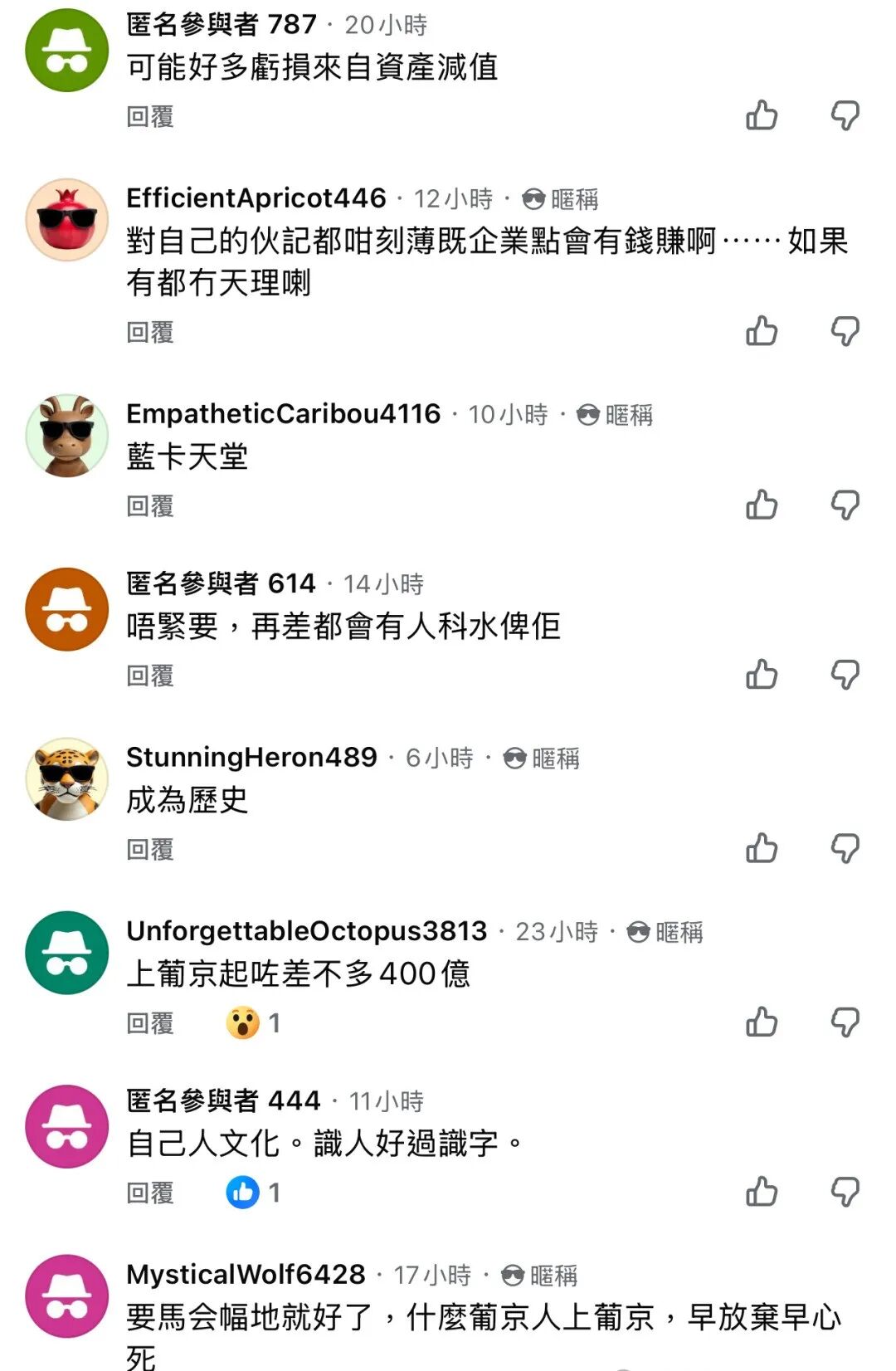Dislike the comment by 匿名參與者 787
The image size is (896, 1371).
tap(845, 115)
